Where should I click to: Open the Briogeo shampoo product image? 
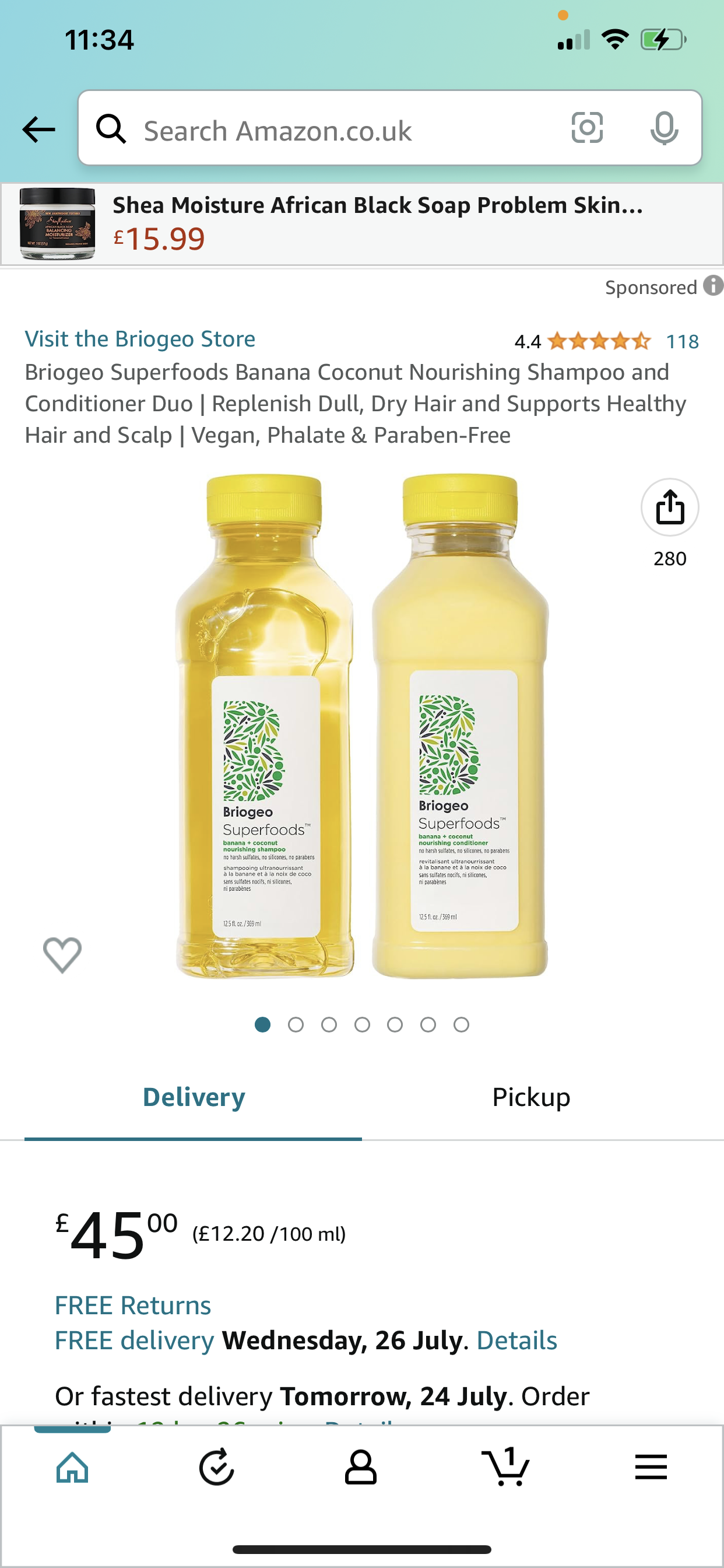tap(361, 726)
